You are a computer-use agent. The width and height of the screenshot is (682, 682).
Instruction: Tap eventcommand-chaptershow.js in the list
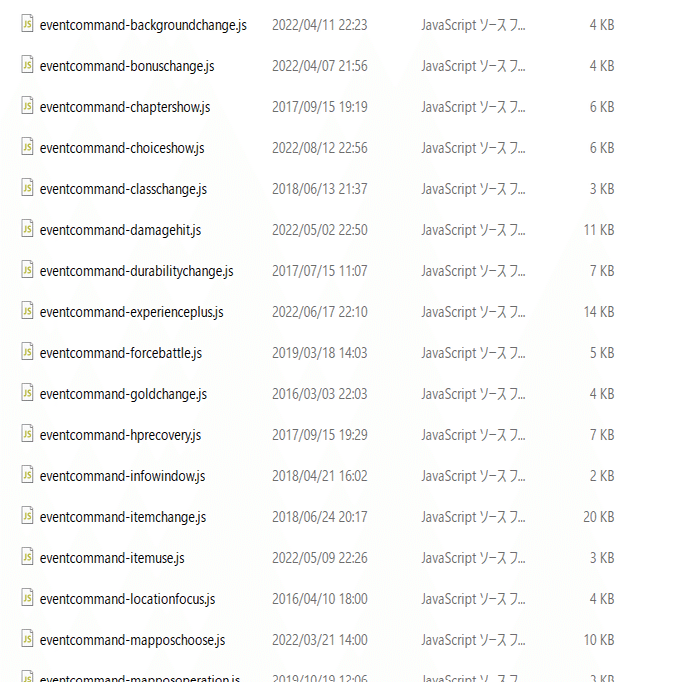tap(124, 107)
